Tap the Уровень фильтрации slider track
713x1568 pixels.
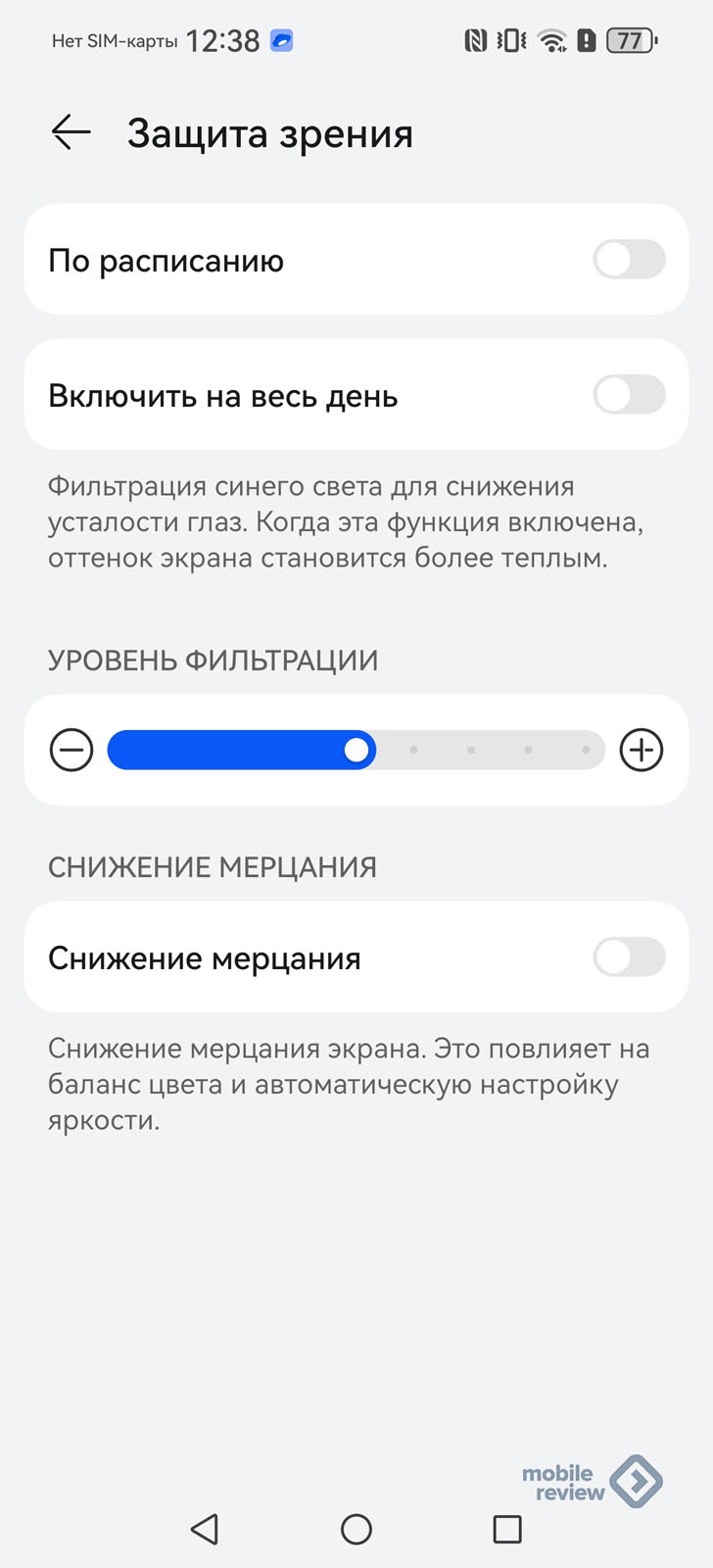click(x=356, y=751)
